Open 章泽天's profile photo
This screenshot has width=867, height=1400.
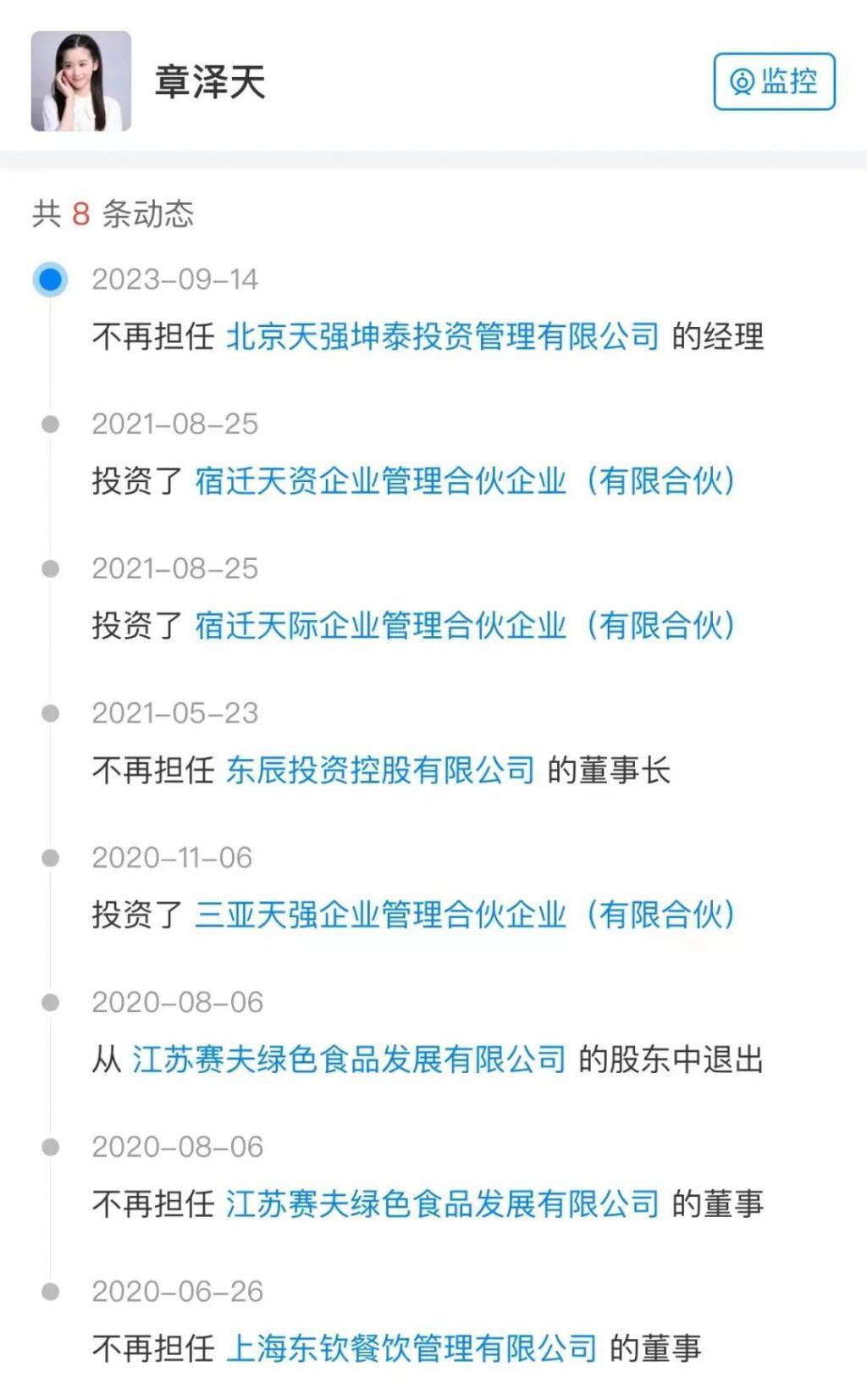pos(81,82)
